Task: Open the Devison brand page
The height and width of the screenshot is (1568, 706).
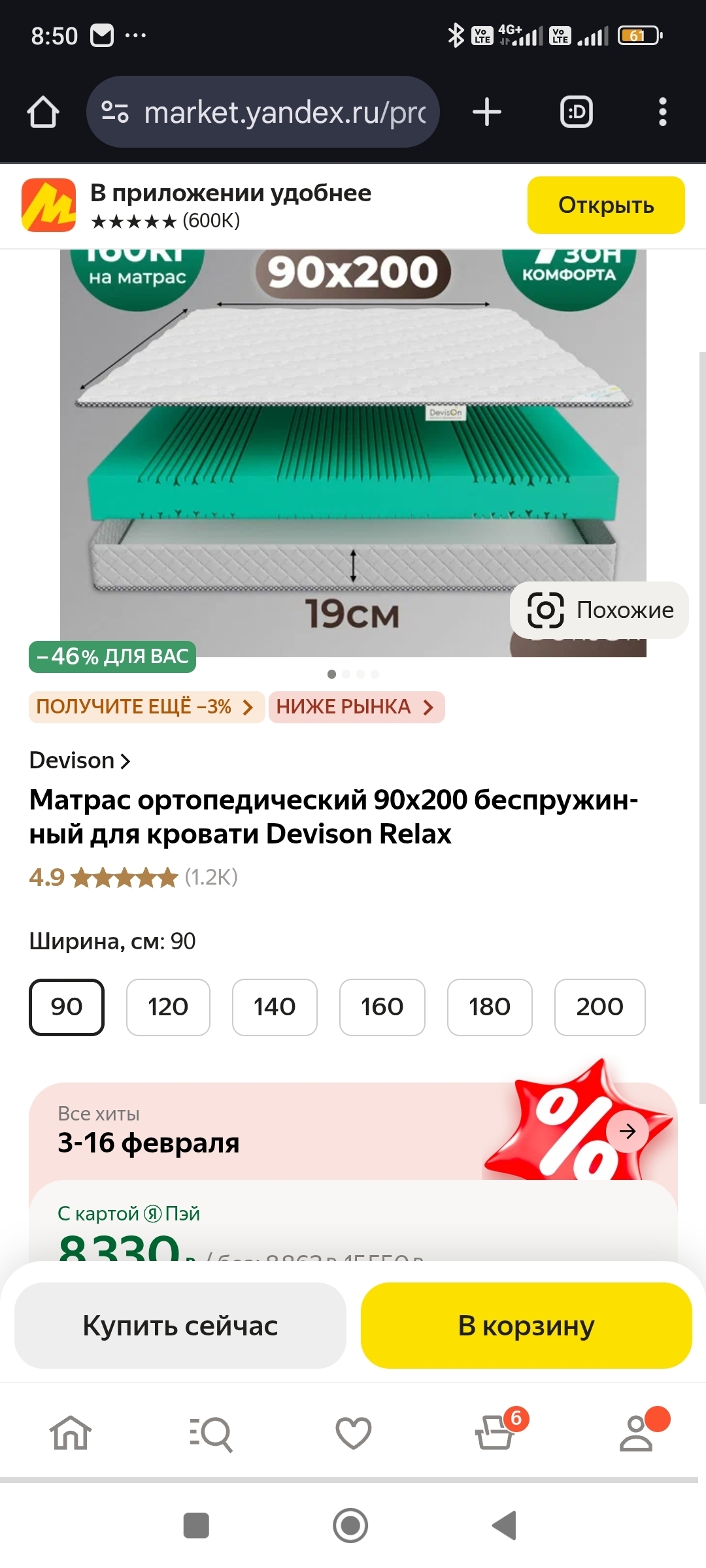Action: click(80, 760)
